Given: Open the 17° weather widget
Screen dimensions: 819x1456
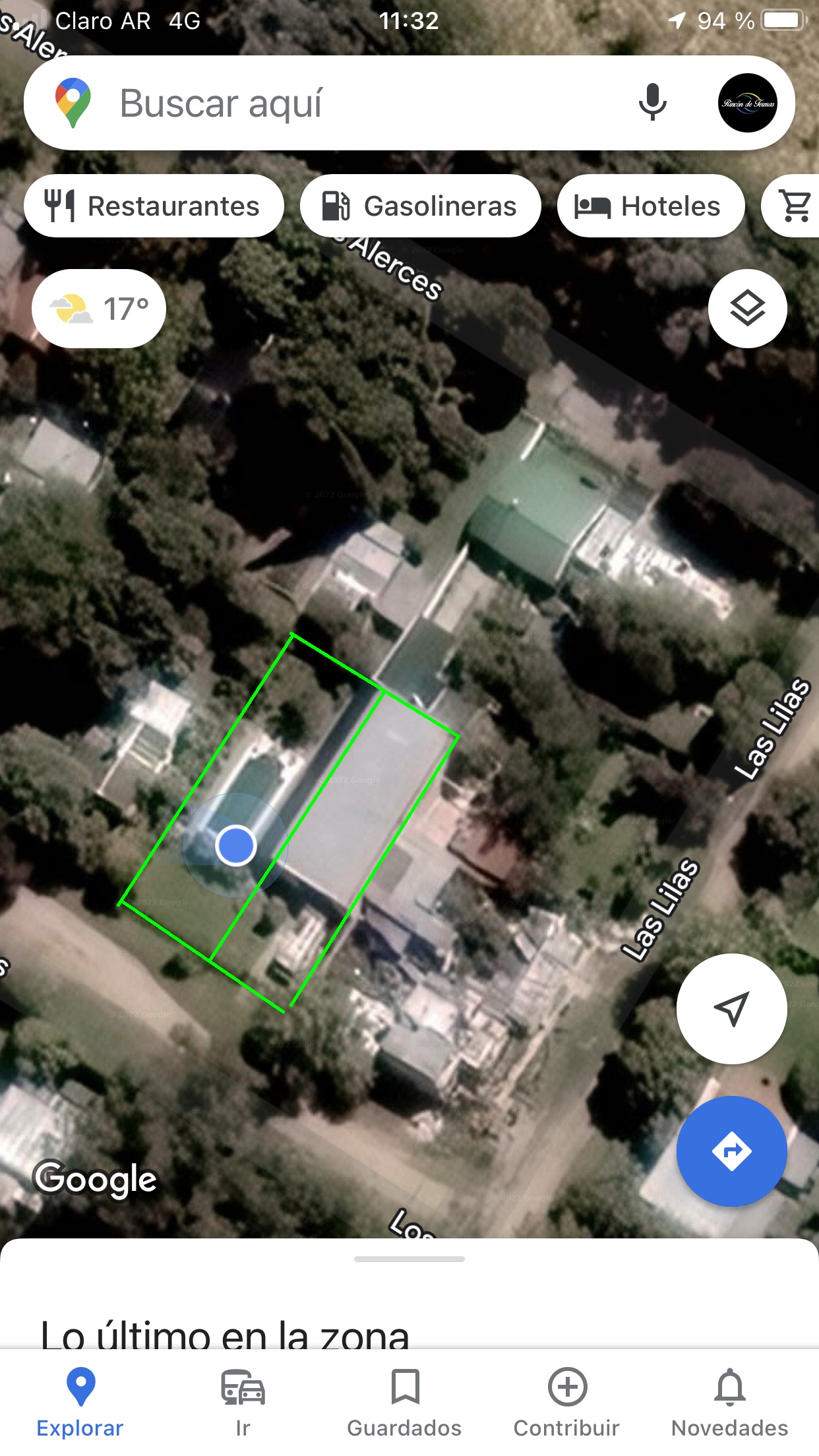Looking at the screenshot, I should [99, 309].
